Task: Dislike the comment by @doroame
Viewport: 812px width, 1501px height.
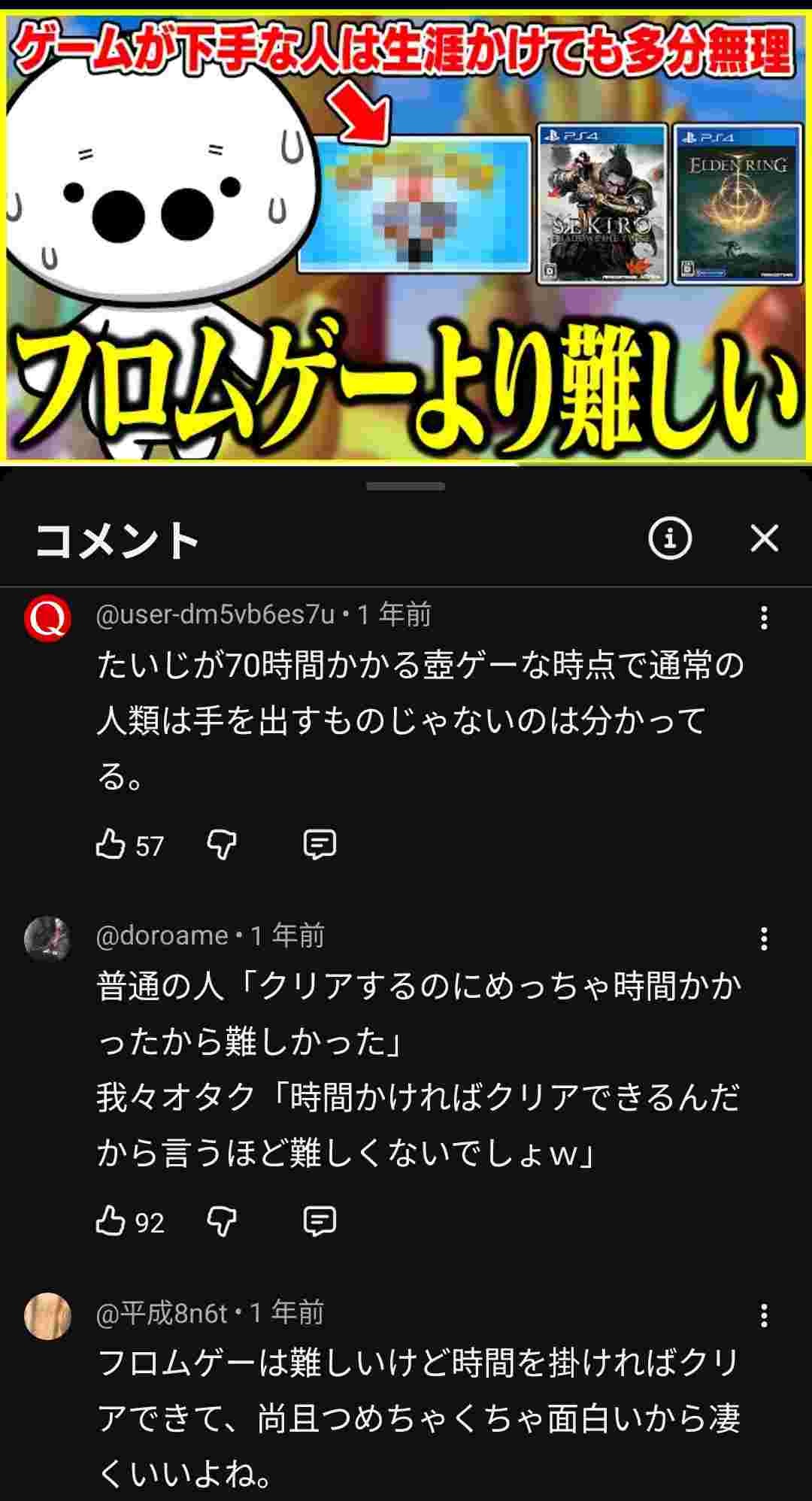Action: click(x=222, y=1221)
